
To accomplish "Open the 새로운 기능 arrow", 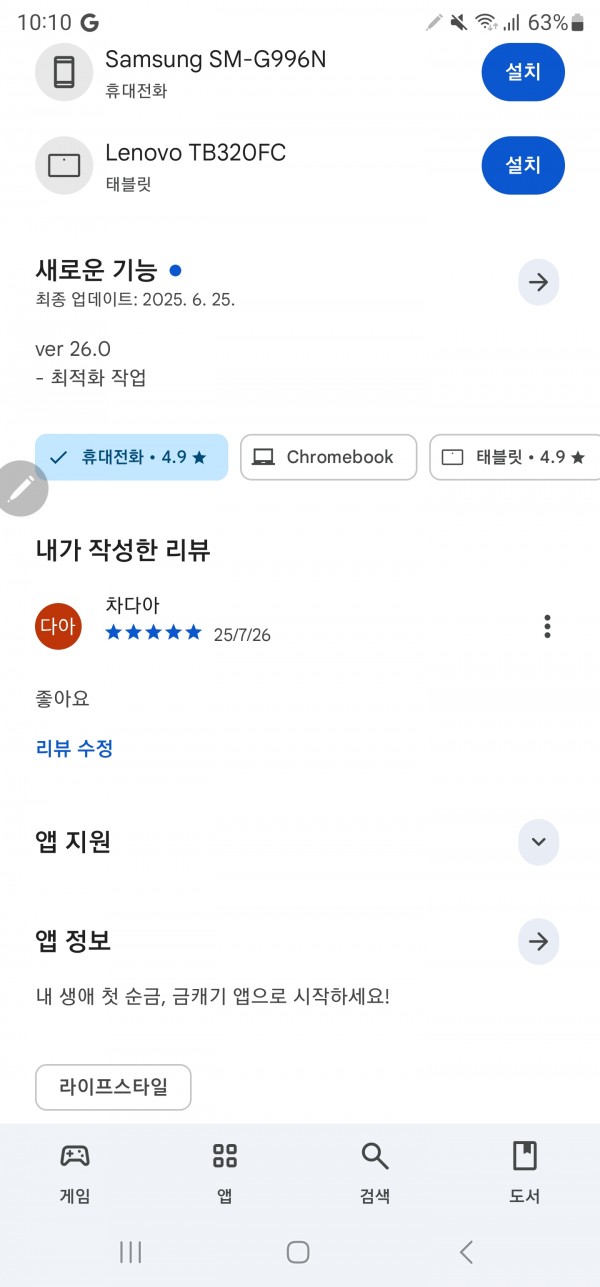I will tap(538, 283).
